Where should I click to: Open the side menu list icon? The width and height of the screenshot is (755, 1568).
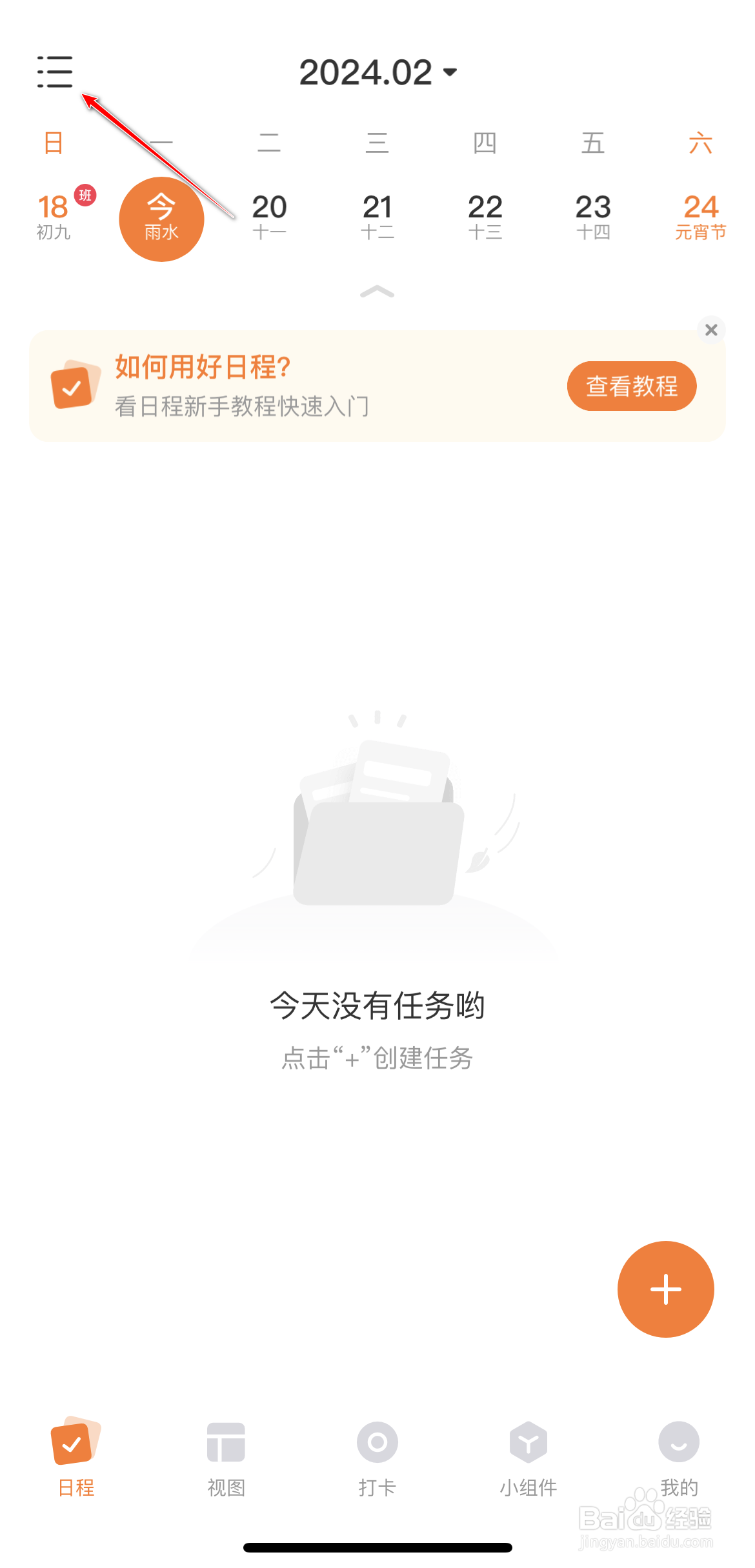coord(55,72)
